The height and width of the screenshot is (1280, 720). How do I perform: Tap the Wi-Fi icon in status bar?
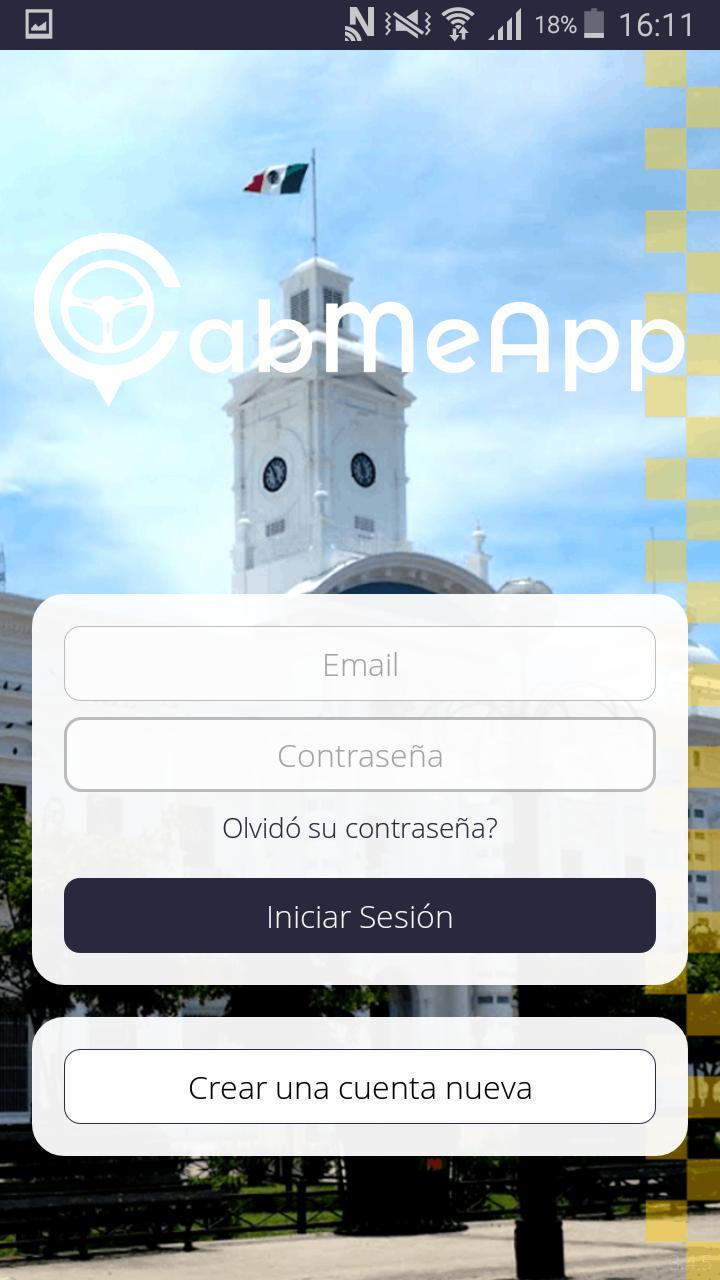point(456,24)
